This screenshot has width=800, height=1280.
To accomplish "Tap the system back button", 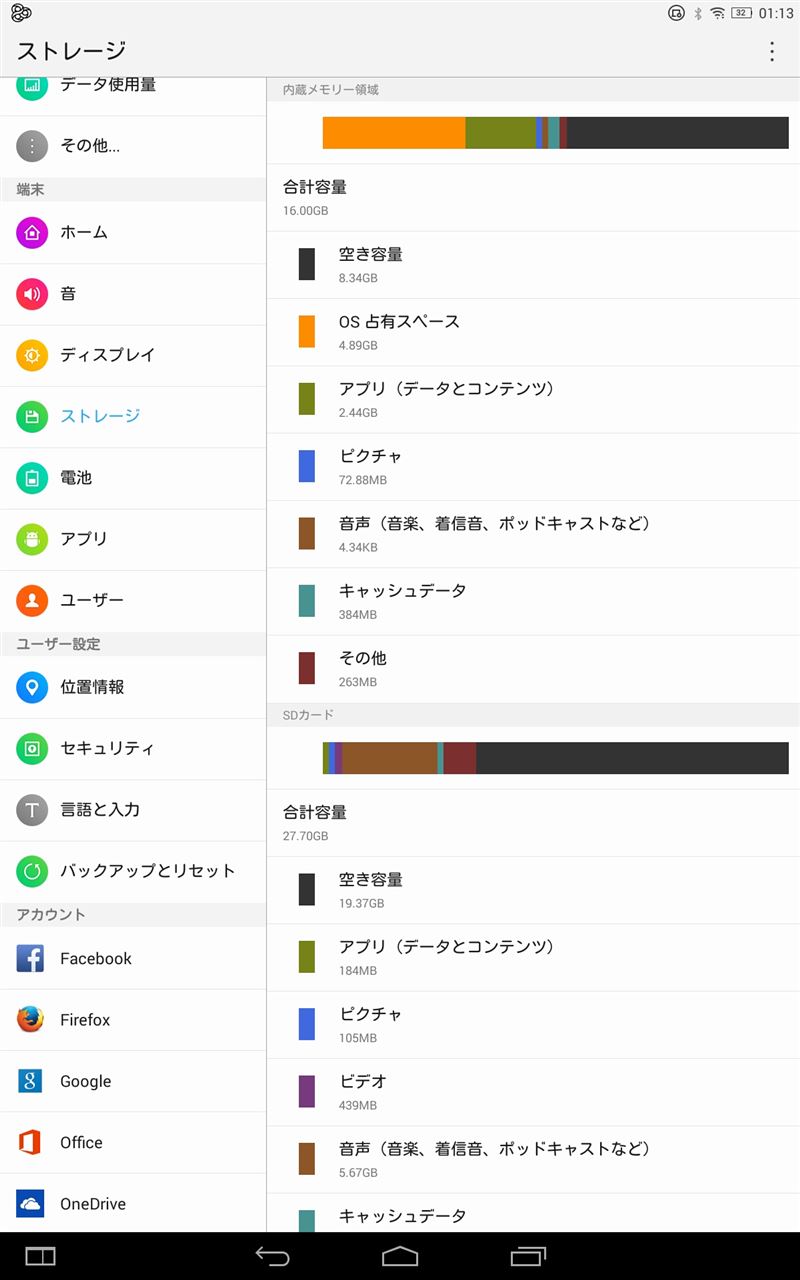I will coord(272,1256).
